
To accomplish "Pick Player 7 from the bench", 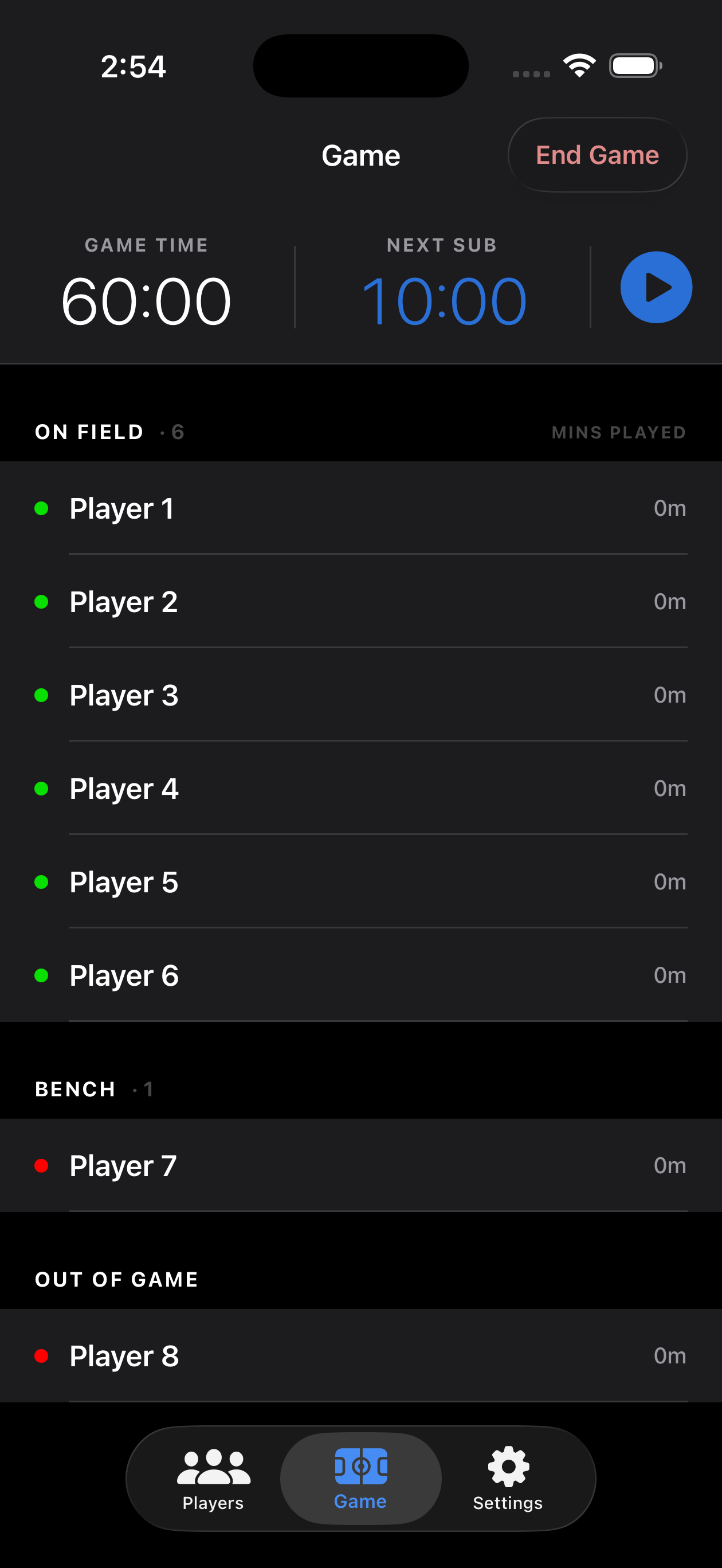I will point(361,1165).
